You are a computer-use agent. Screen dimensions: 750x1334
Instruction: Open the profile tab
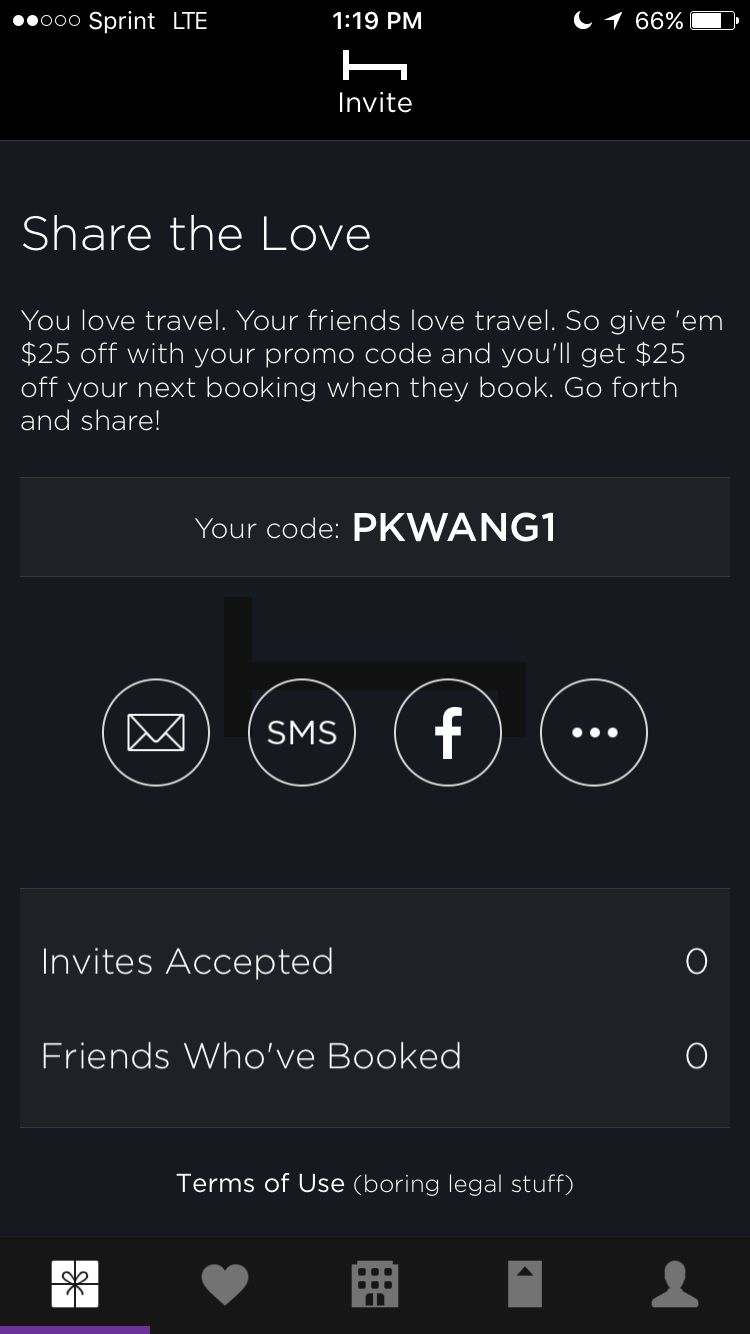(x=675, y=1284)
